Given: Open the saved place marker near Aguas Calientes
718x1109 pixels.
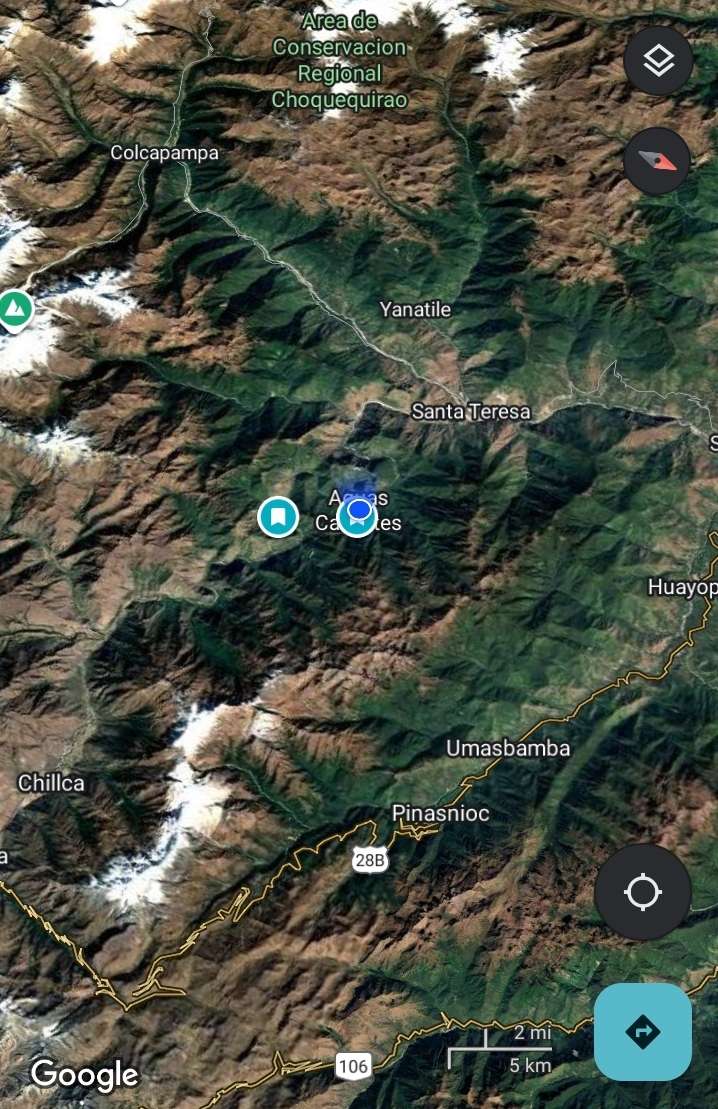Looking at the screenshot, I should (278, 517).
